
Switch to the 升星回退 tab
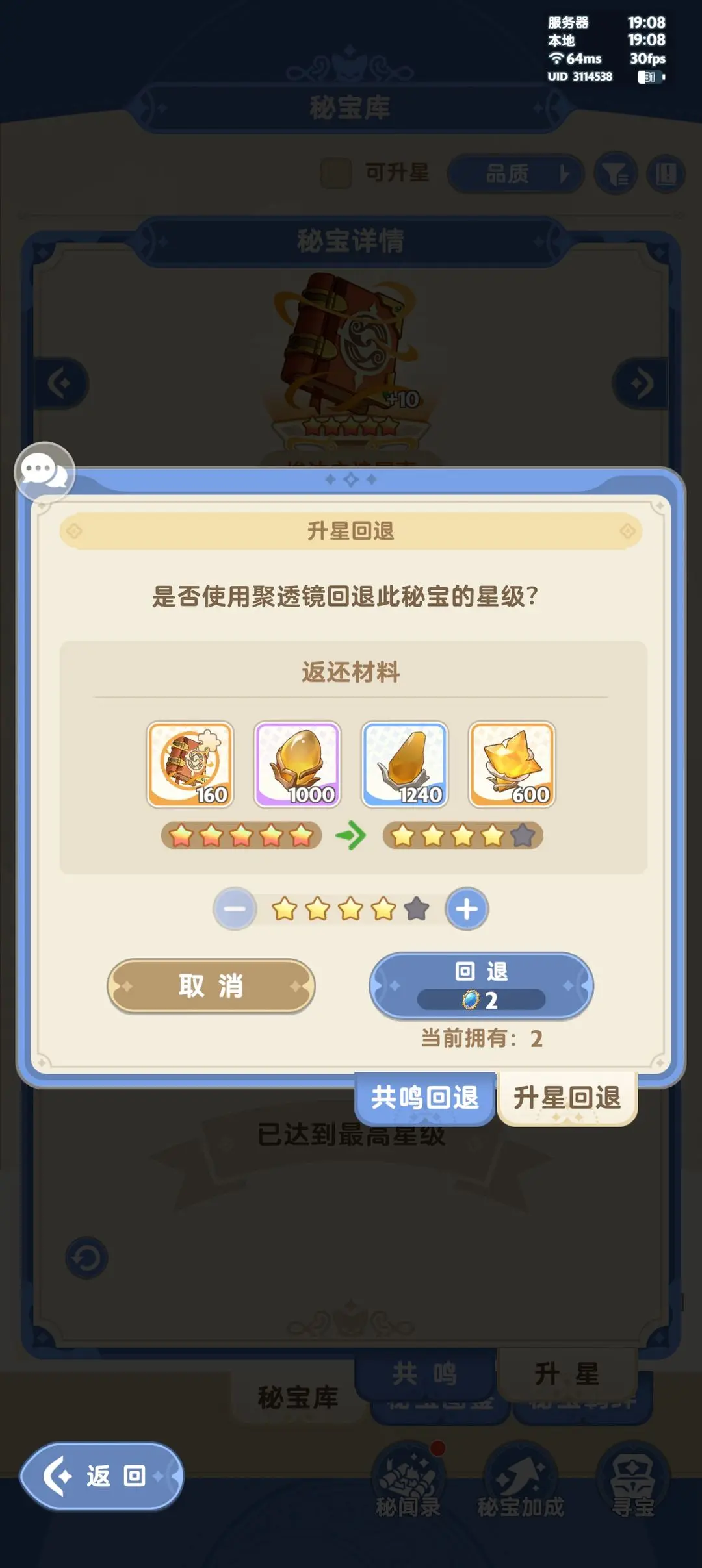point(566,1097)
